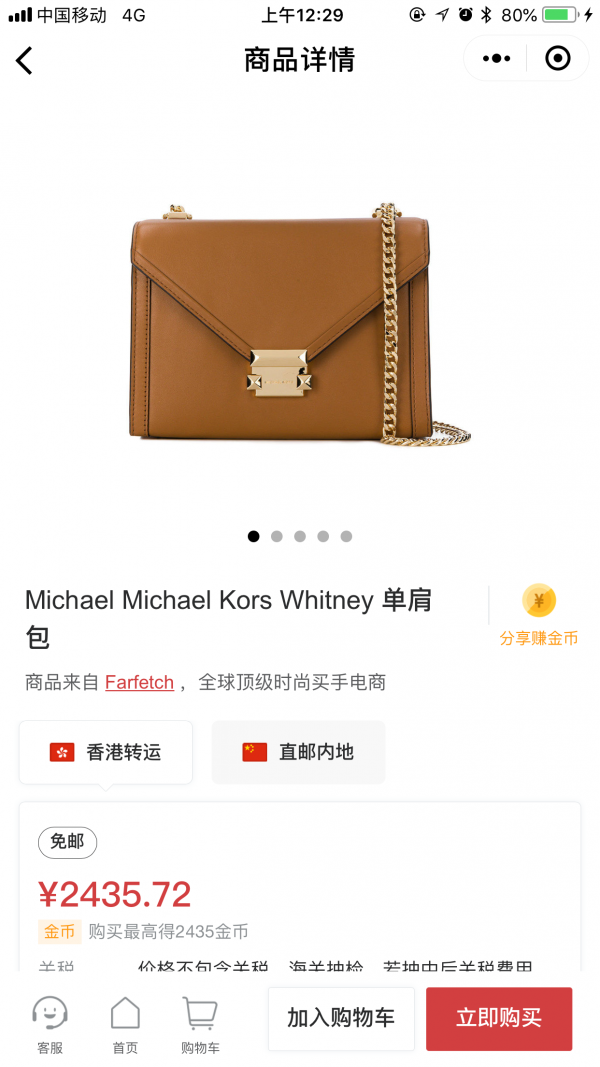The height and width of the screenshot is (1067, 600).
Task: Open the Farfetch link
Action: [x=139, y=682]
